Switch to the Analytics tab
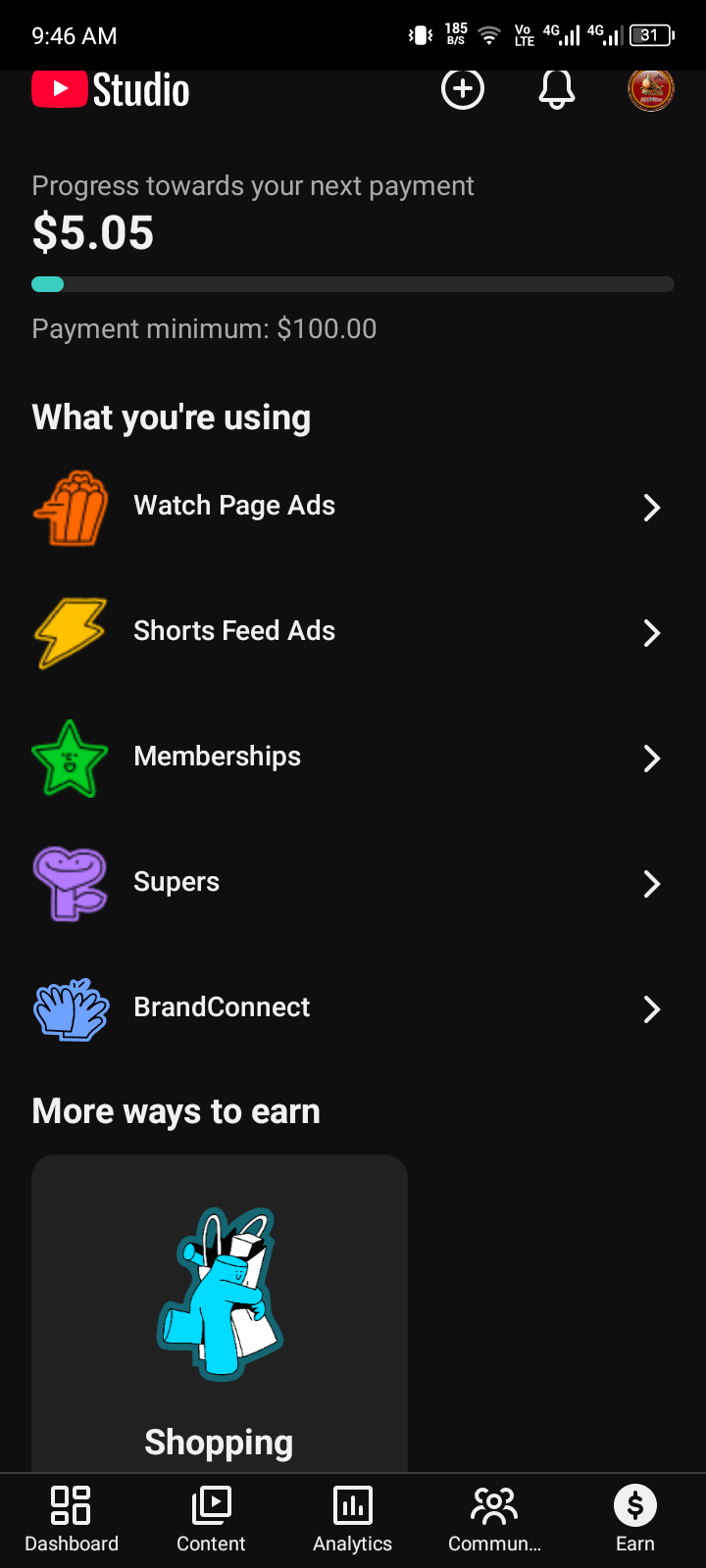The width and height of the screenshot is (706, 1568). [352, 1519]
